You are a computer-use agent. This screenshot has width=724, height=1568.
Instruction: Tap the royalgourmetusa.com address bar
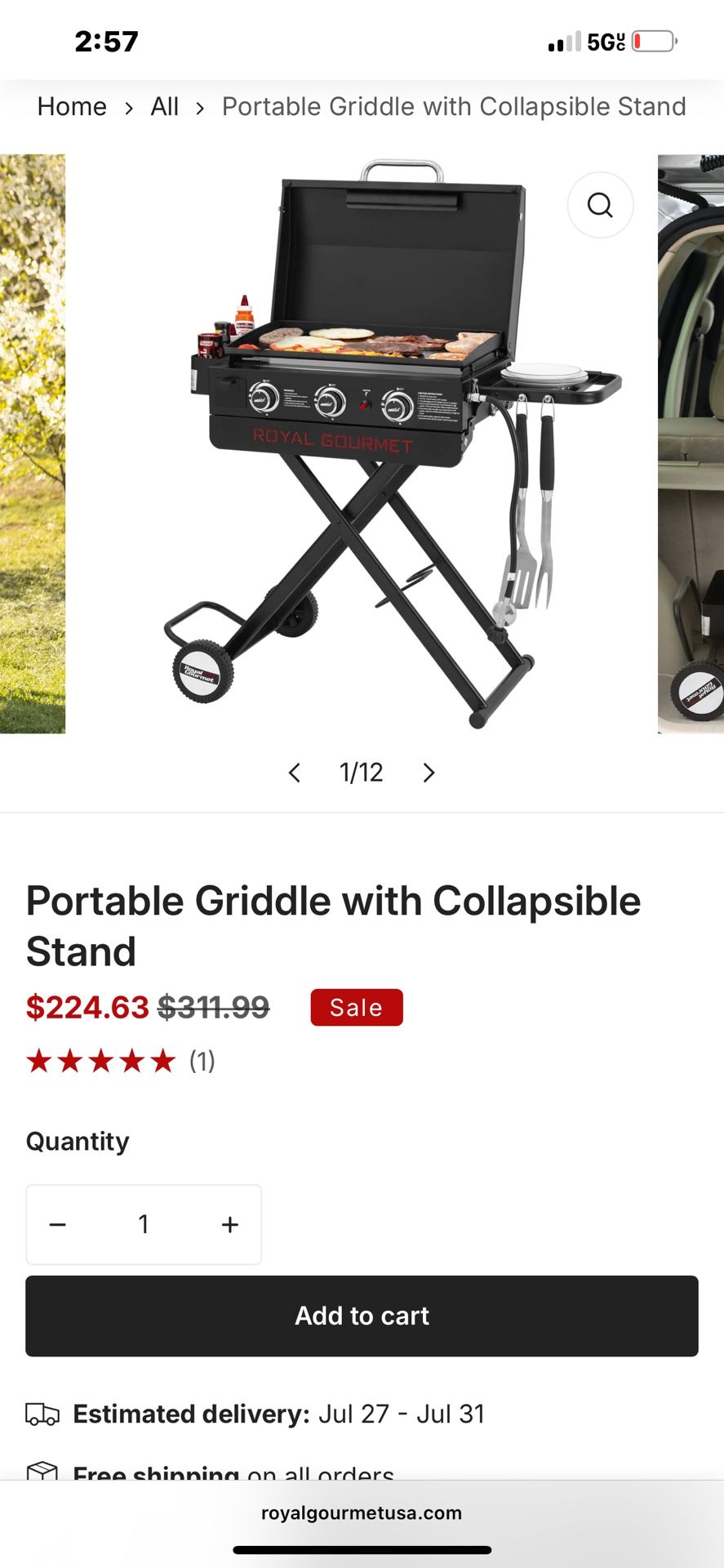tap(362, 1512)
